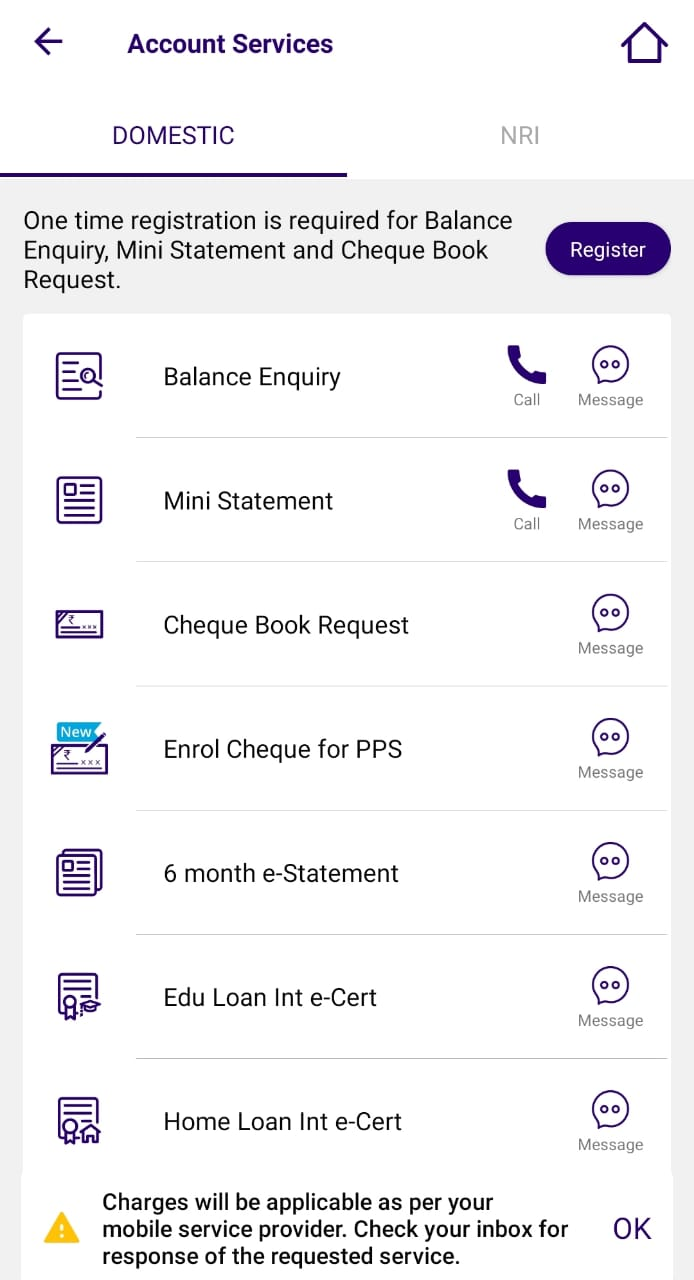Switch to the NRI tab
The height and width of the screenshot is (1280, 694).
(520, 136)
